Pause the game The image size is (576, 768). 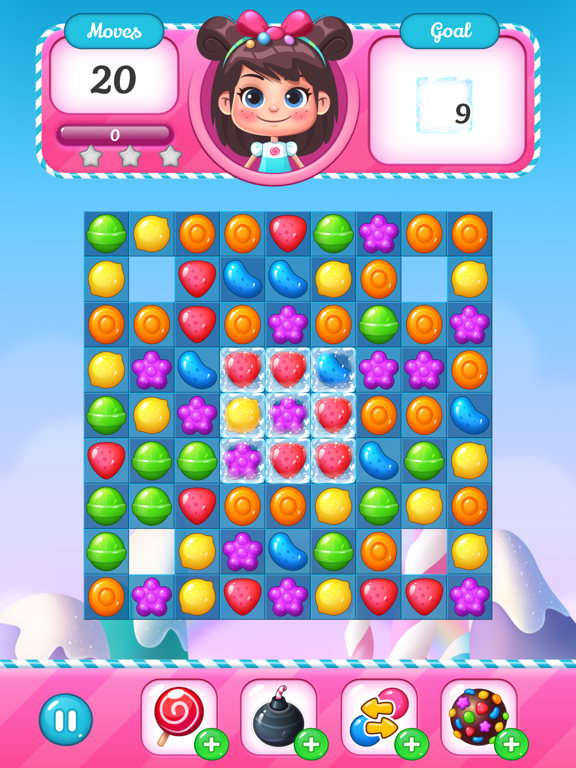(x=66, y=719)
